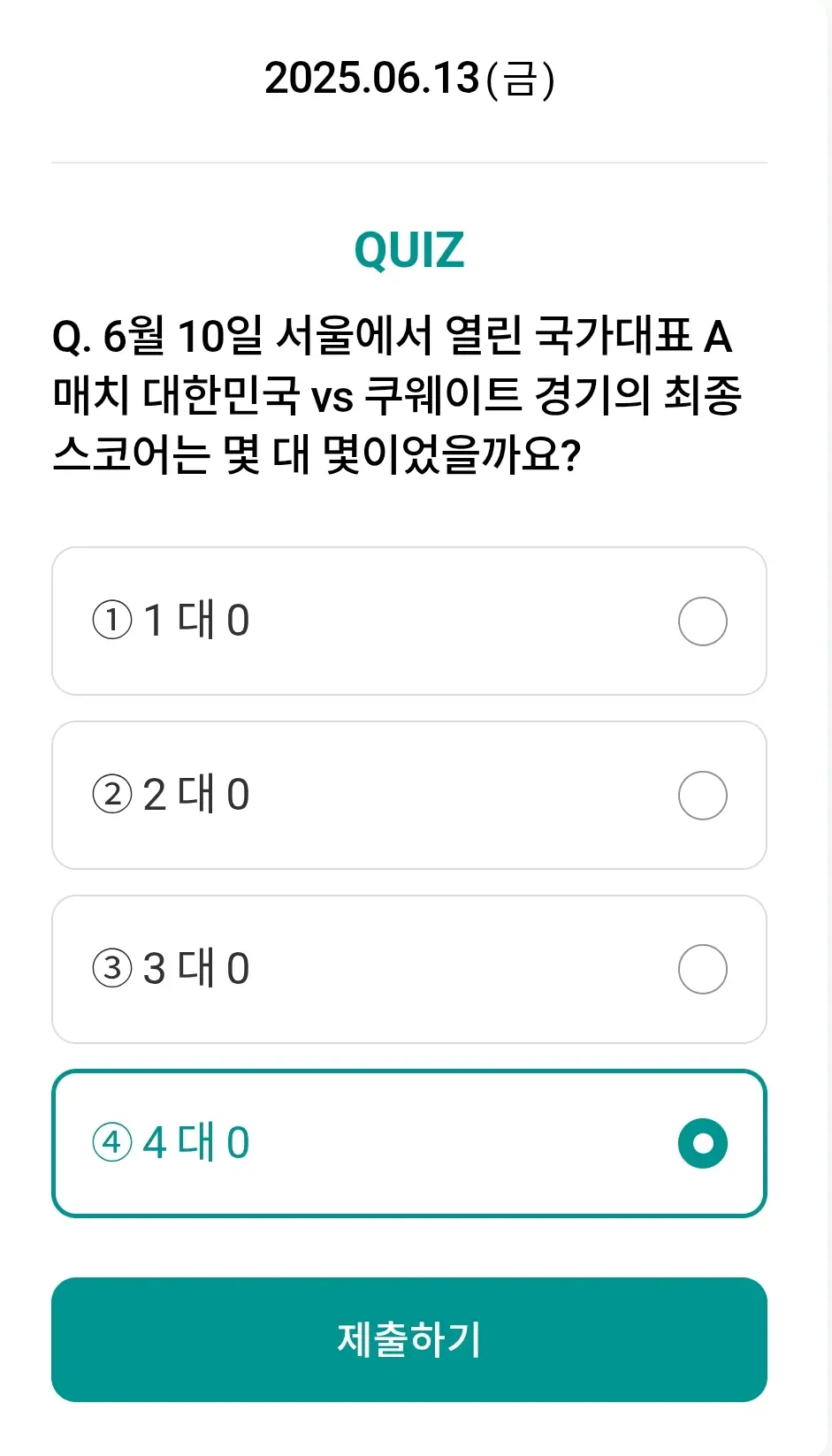Select the radio button for option ② 2 대 0
The width and height of the screenshot is (832, 1456).
tap(703, 795)
